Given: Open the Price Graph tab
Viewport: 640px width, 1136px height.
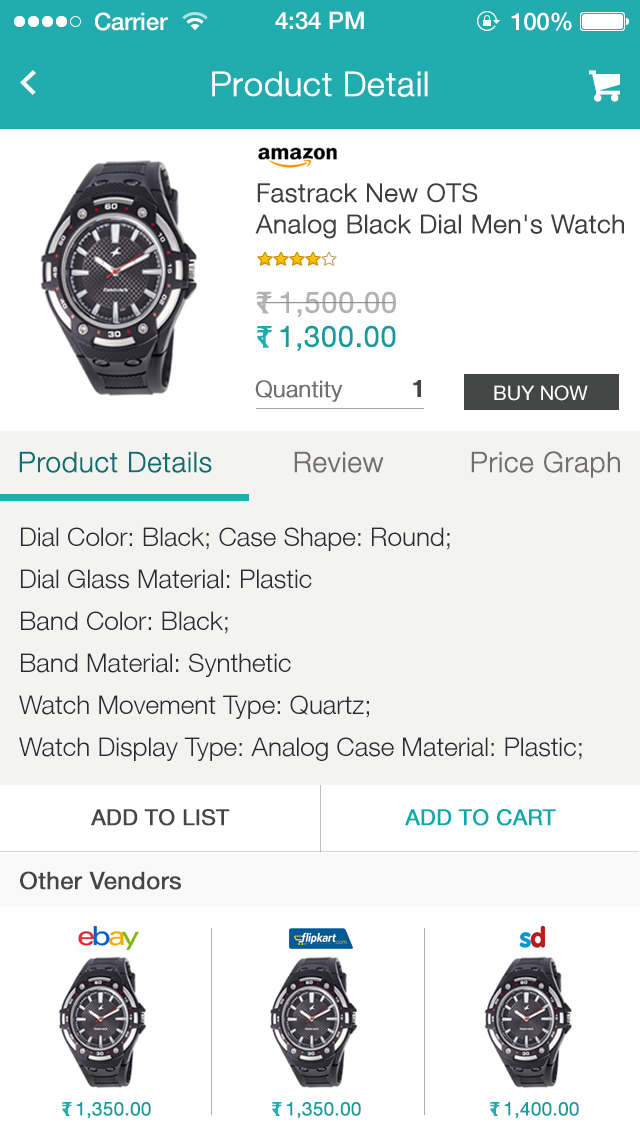Looking at the screenshot, I should pos(545,463).
